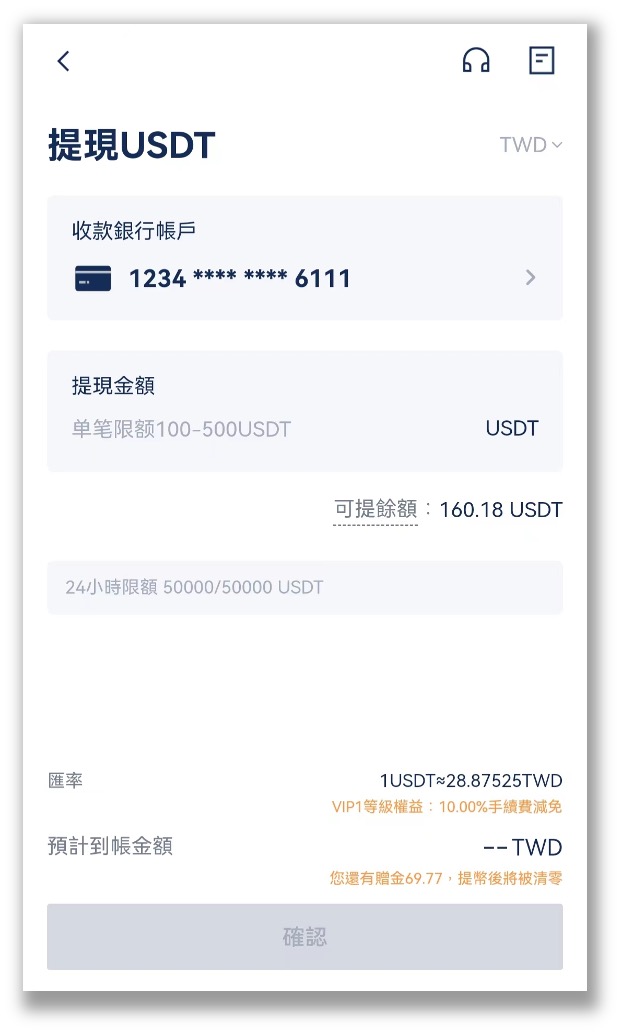
Task: Contact customer support via headset icon
Action: [476, 61]
